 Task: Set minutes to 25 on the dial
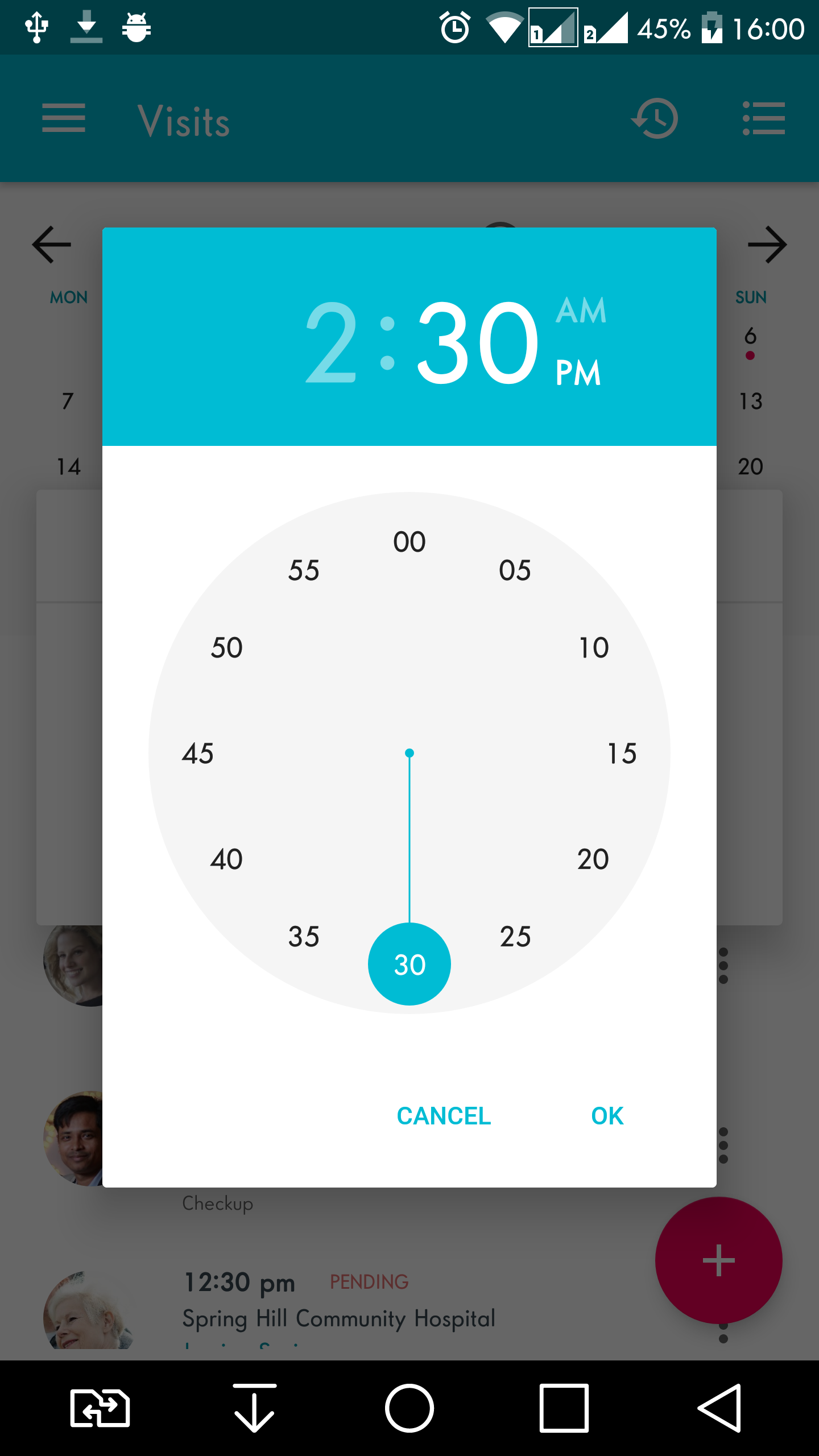(515, 936)
